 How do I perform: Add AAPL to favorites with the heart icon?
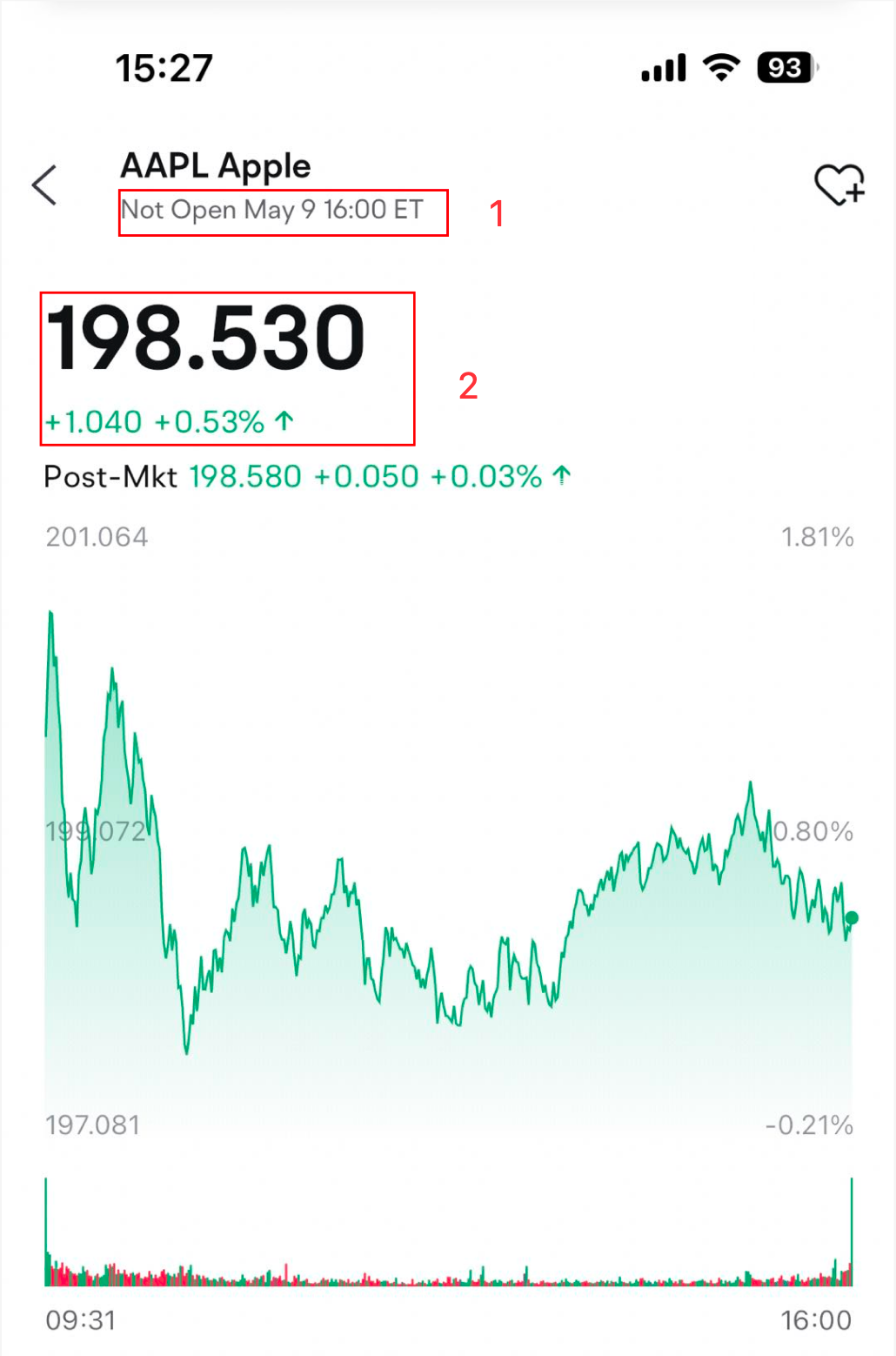tap(838, 185)
